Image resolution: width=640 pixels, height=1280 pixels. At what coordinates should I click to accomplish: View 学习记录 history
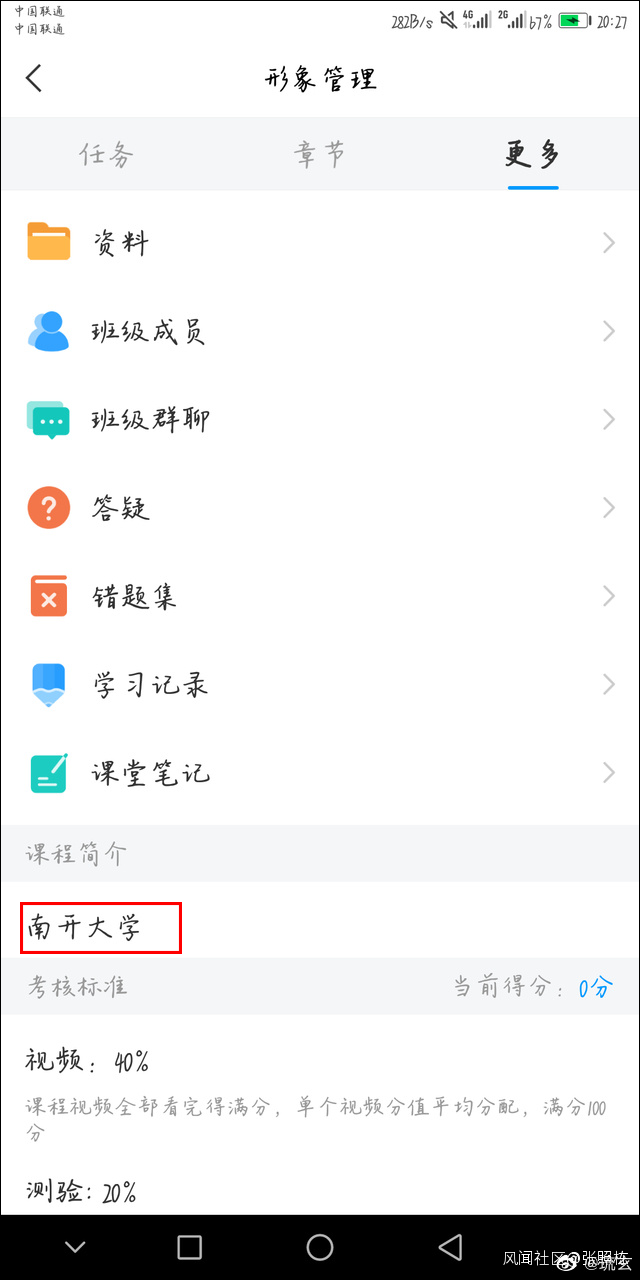pos(320,685)
